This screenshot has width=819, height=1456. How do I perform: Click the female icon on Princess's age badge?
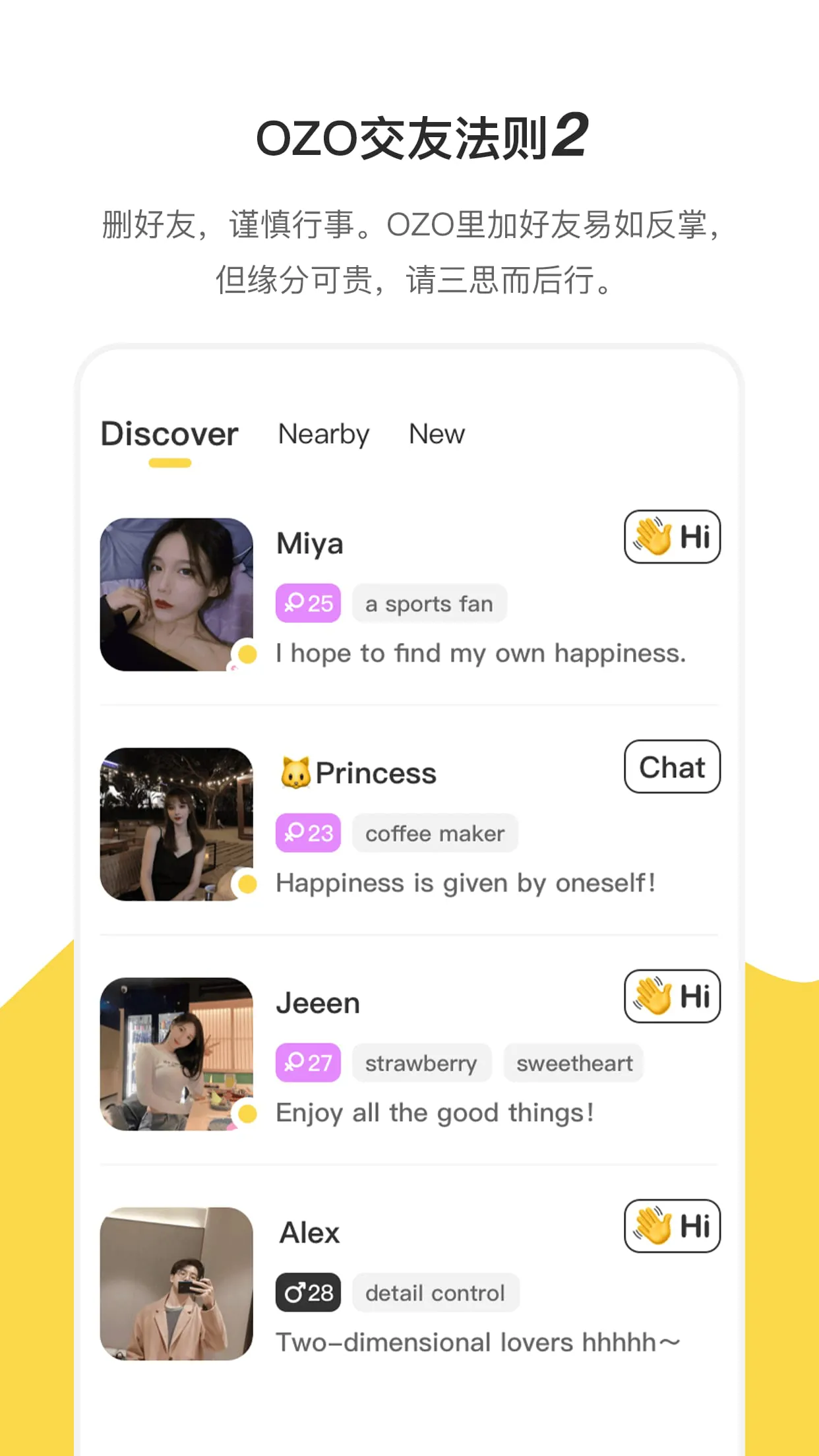295,834
